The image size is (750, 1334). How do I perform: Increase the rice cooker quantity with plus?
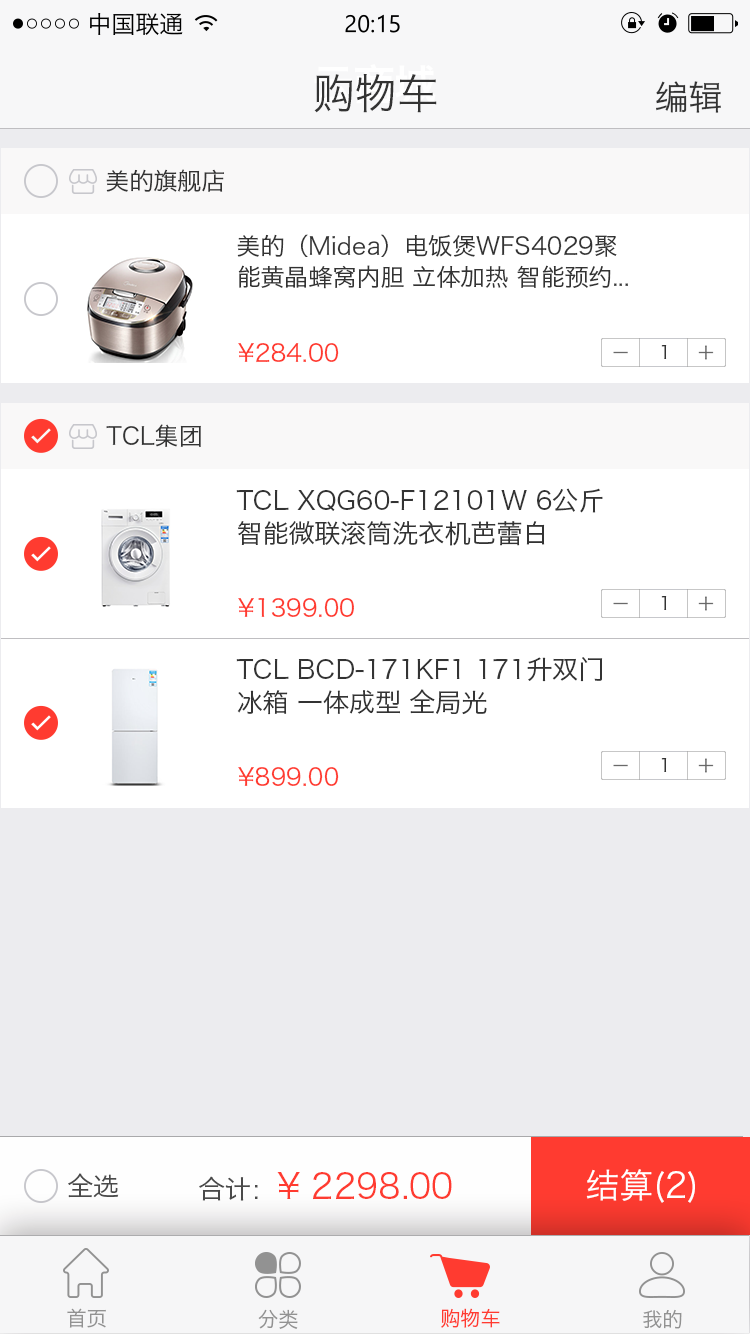coord(707,352)
